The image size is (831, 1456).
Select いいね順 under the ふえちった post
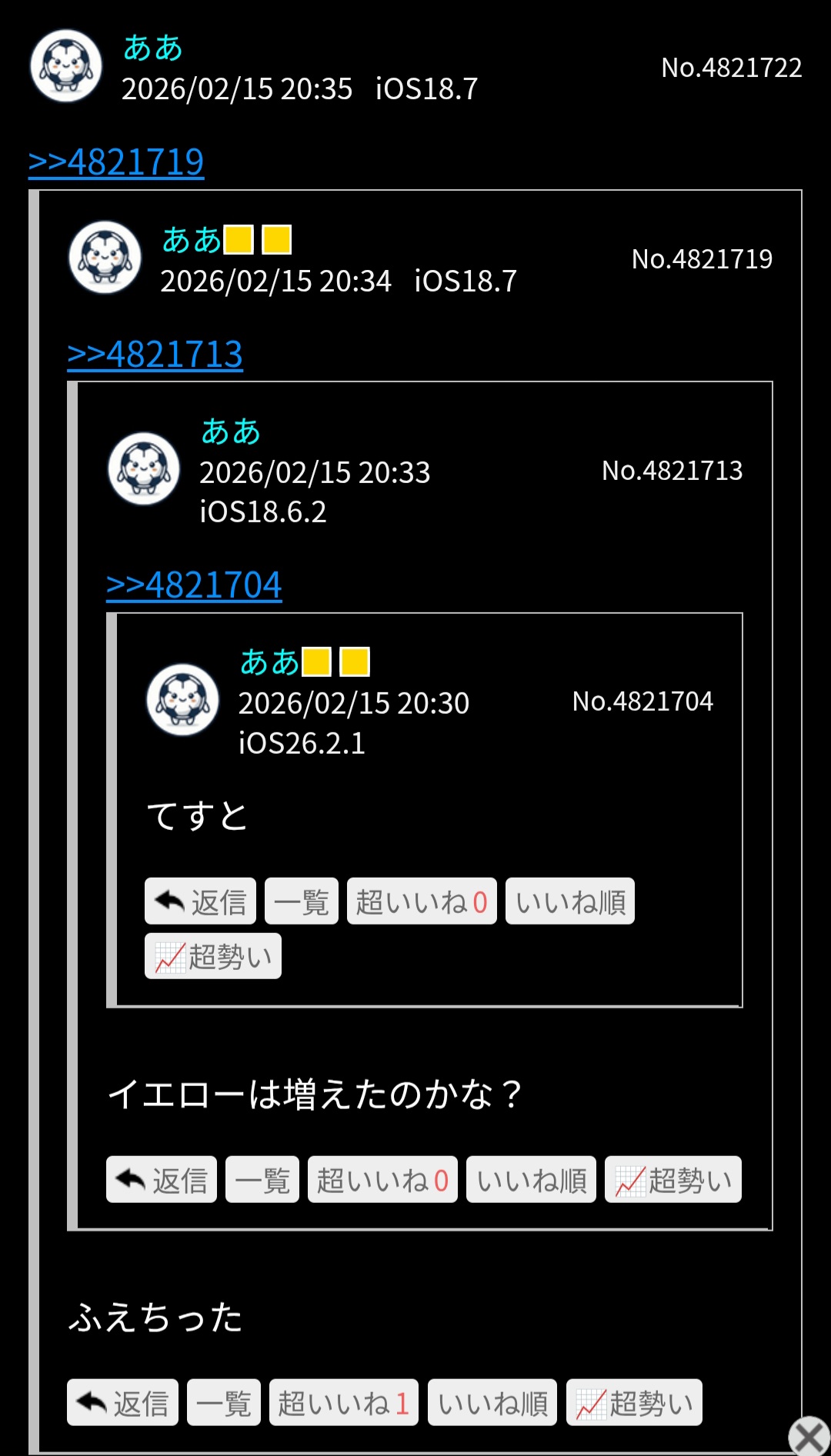492,1402
